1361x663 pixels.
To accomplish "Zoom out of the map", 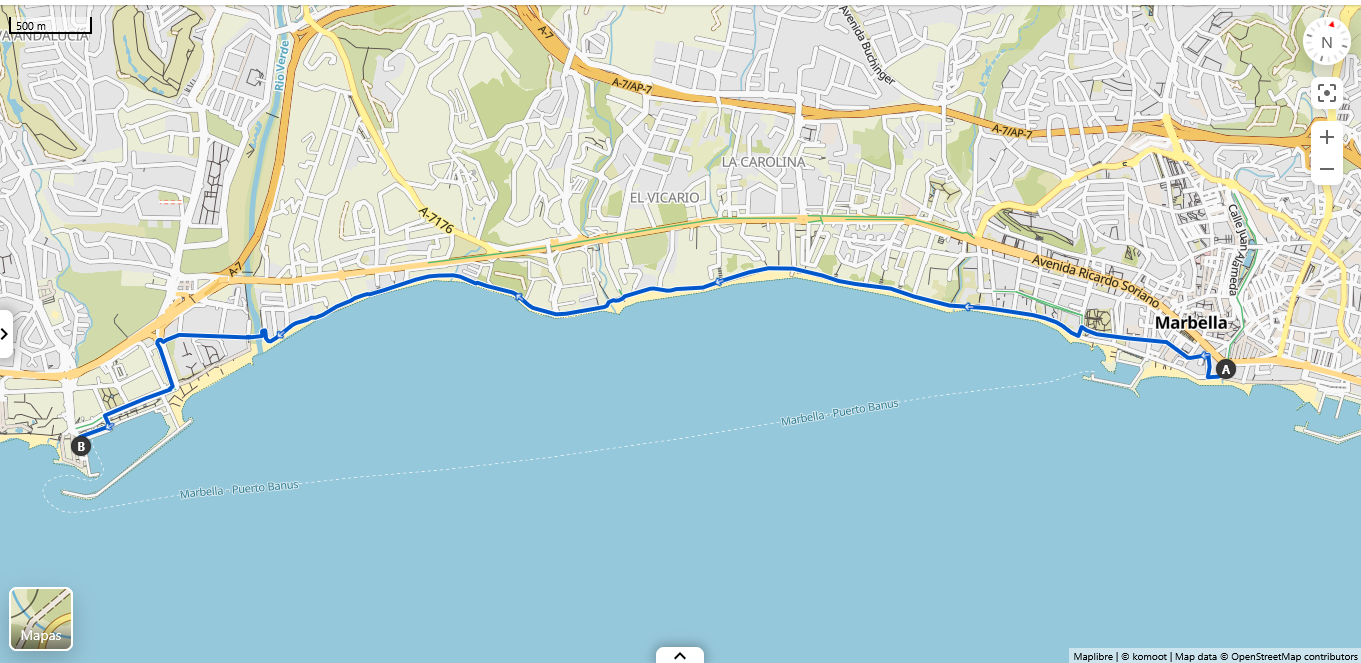I will tap(1326, 169).
